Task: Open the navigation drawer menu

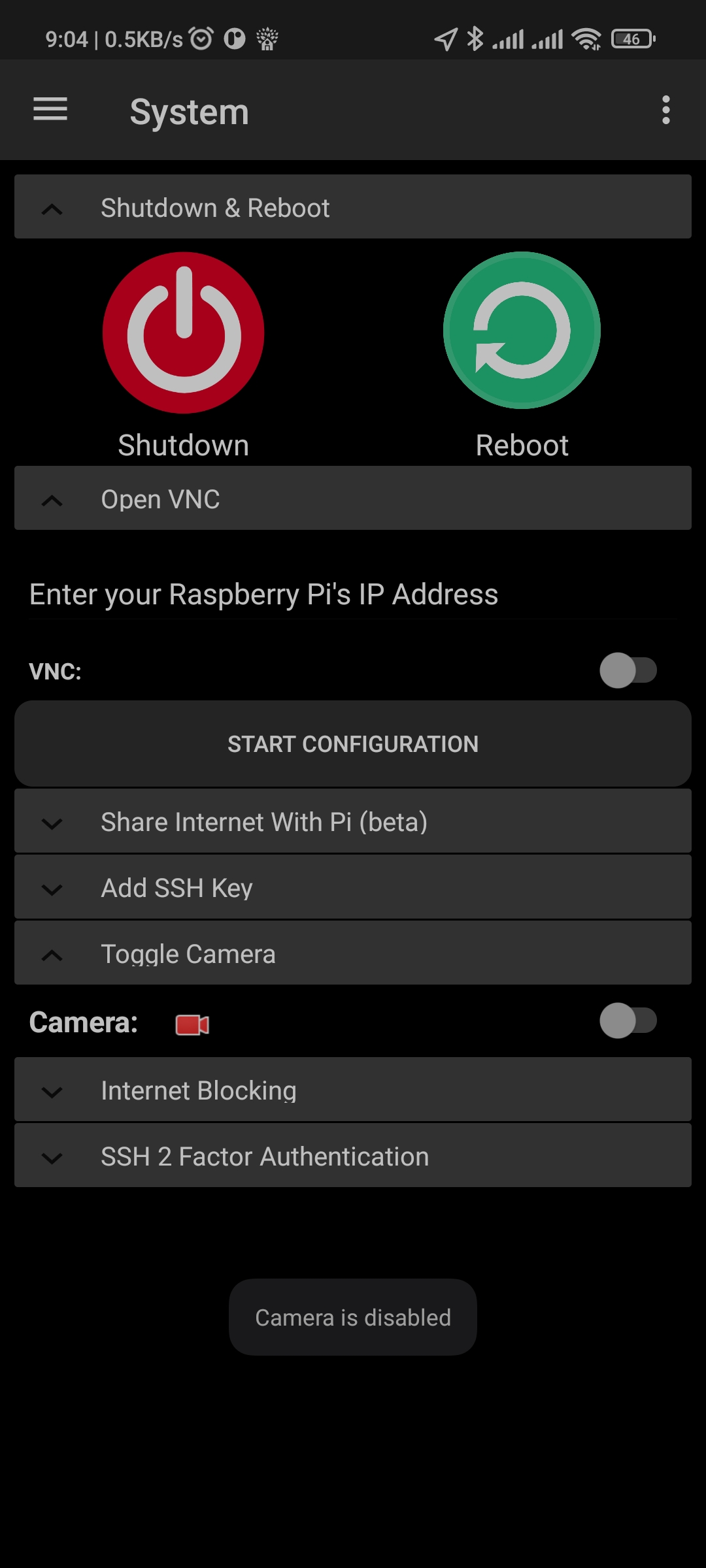Action: point(50,109)
